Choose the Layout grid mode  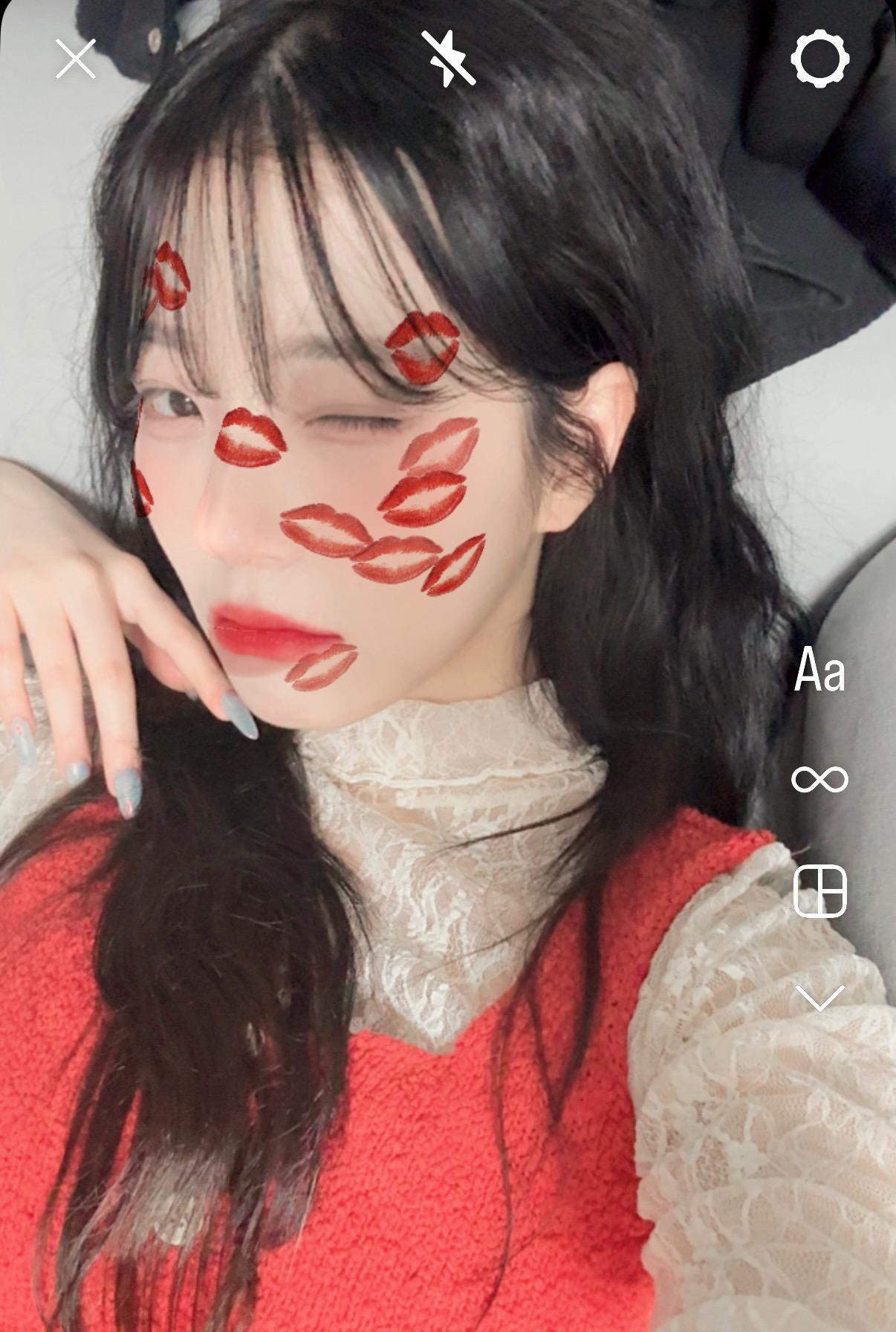click(819, 890)
